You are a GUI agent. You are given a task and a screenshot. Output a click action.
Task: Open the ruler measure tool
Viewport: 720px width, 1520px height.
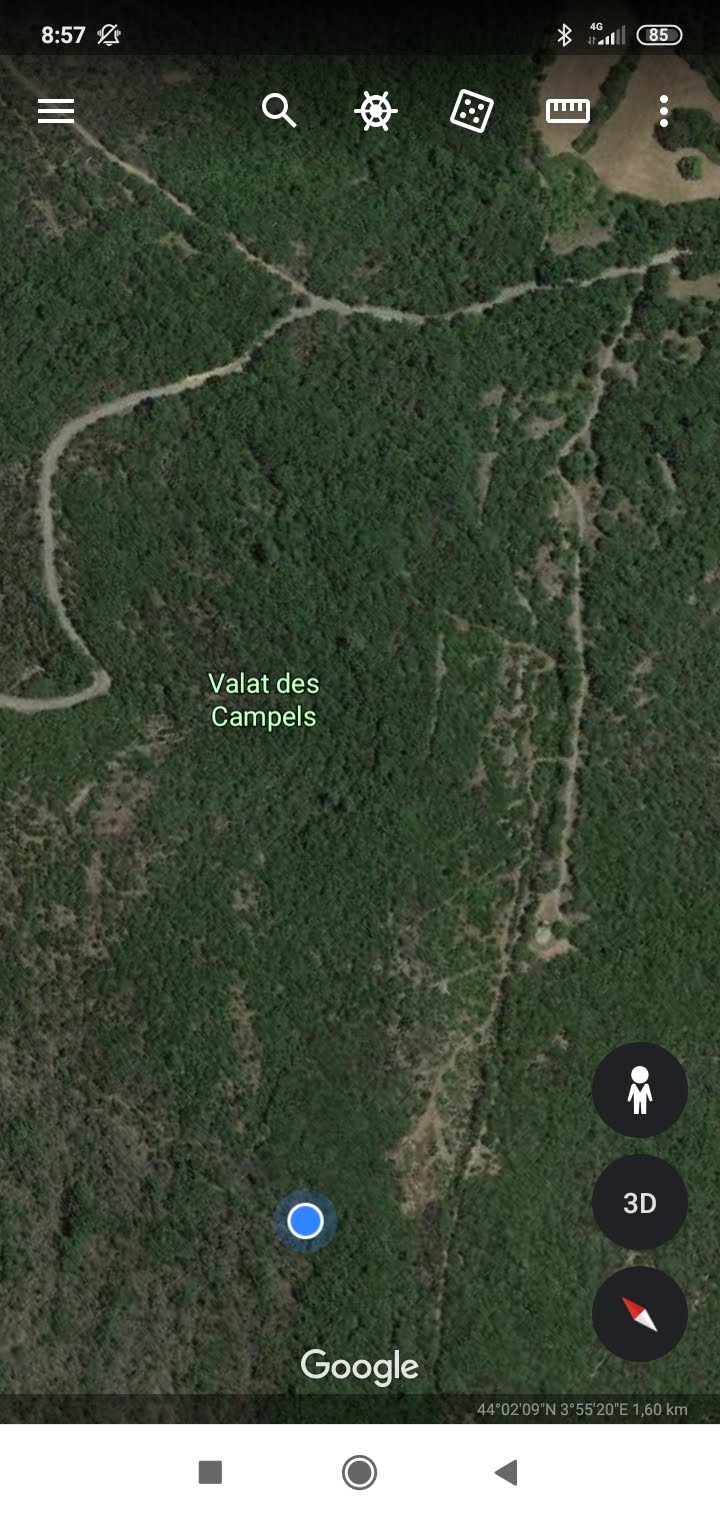568,111
